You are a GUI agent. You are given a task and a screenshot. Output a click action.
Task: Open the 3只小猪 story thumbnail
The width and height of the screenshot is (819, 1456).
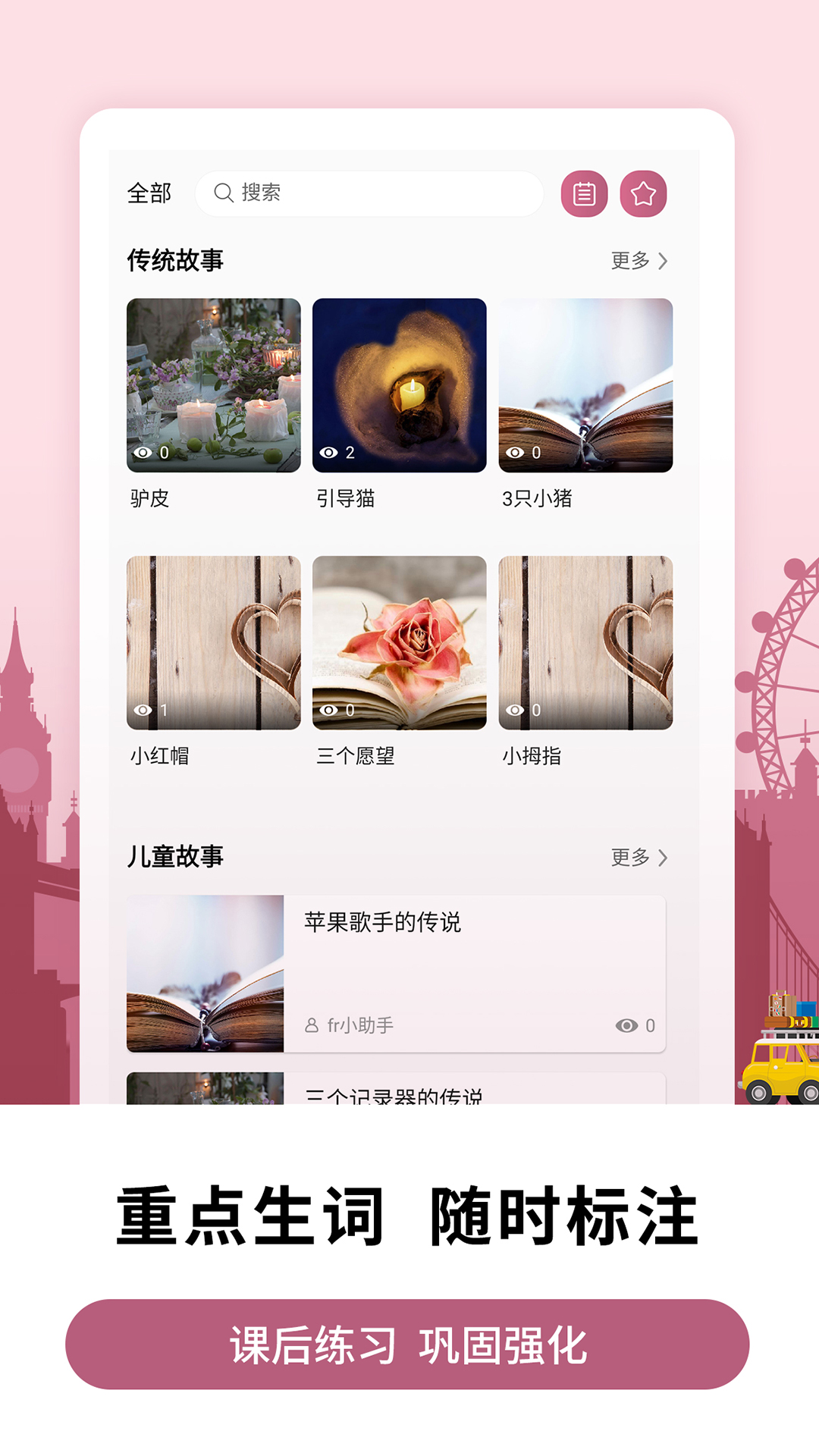tap(586, 385)
